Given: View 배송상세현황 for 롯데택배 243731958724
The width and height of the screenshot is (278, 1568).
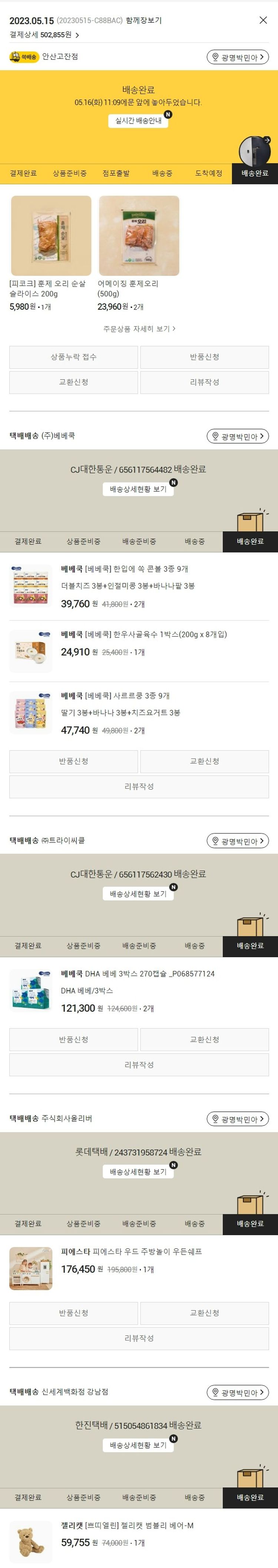Looking at the screenshot, I should tap(138, 1171).
